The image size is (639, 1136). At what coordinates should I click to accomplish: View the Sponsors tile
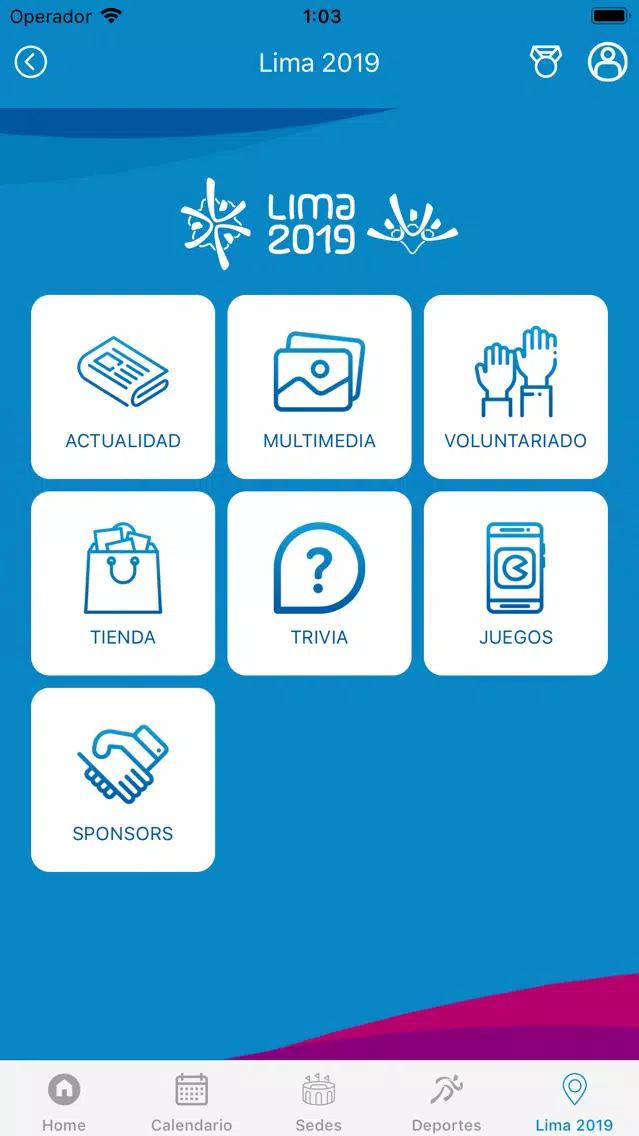(123, 780)
